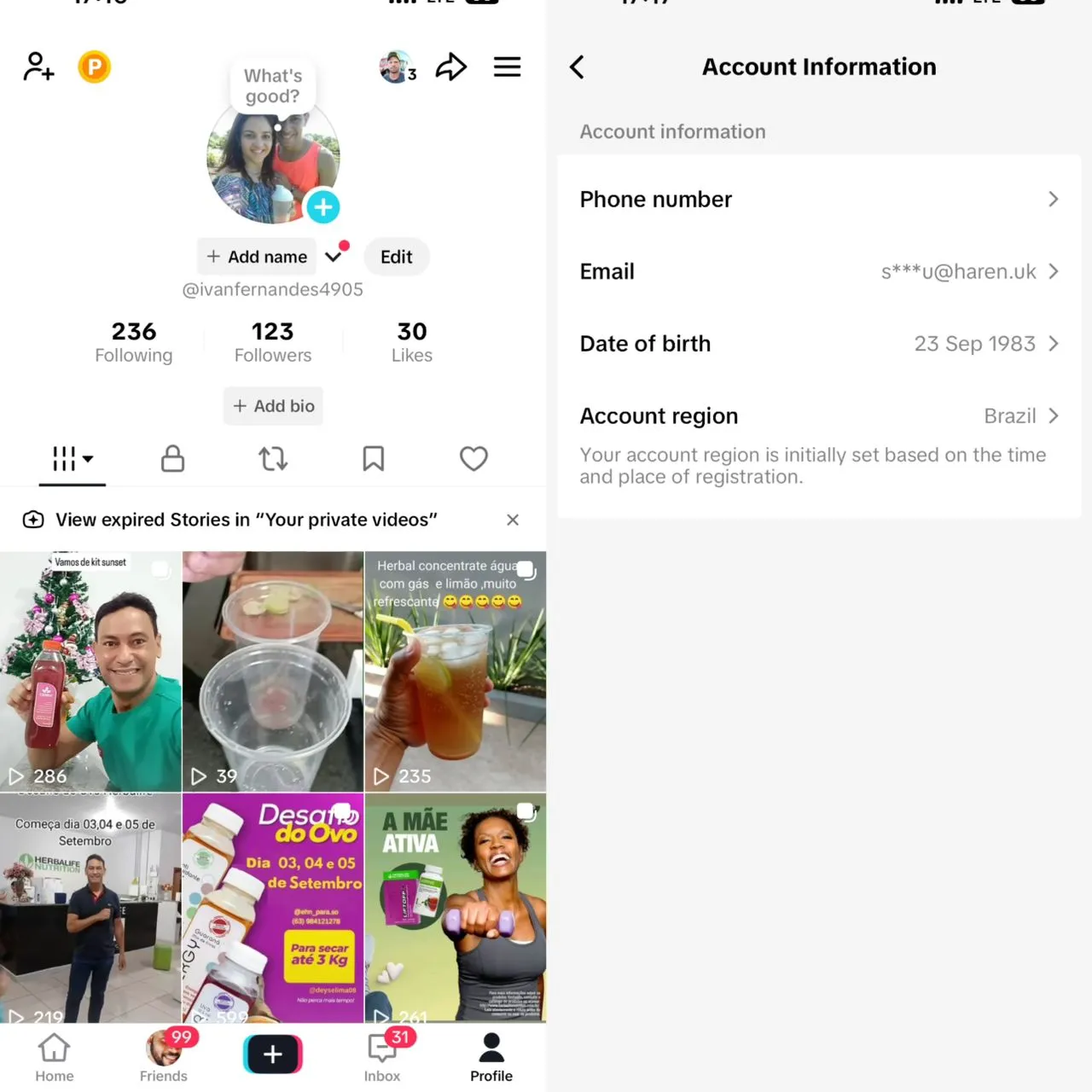Switch to private videos lock tab
1092x1092 pixels.
[x=173, y=459]
